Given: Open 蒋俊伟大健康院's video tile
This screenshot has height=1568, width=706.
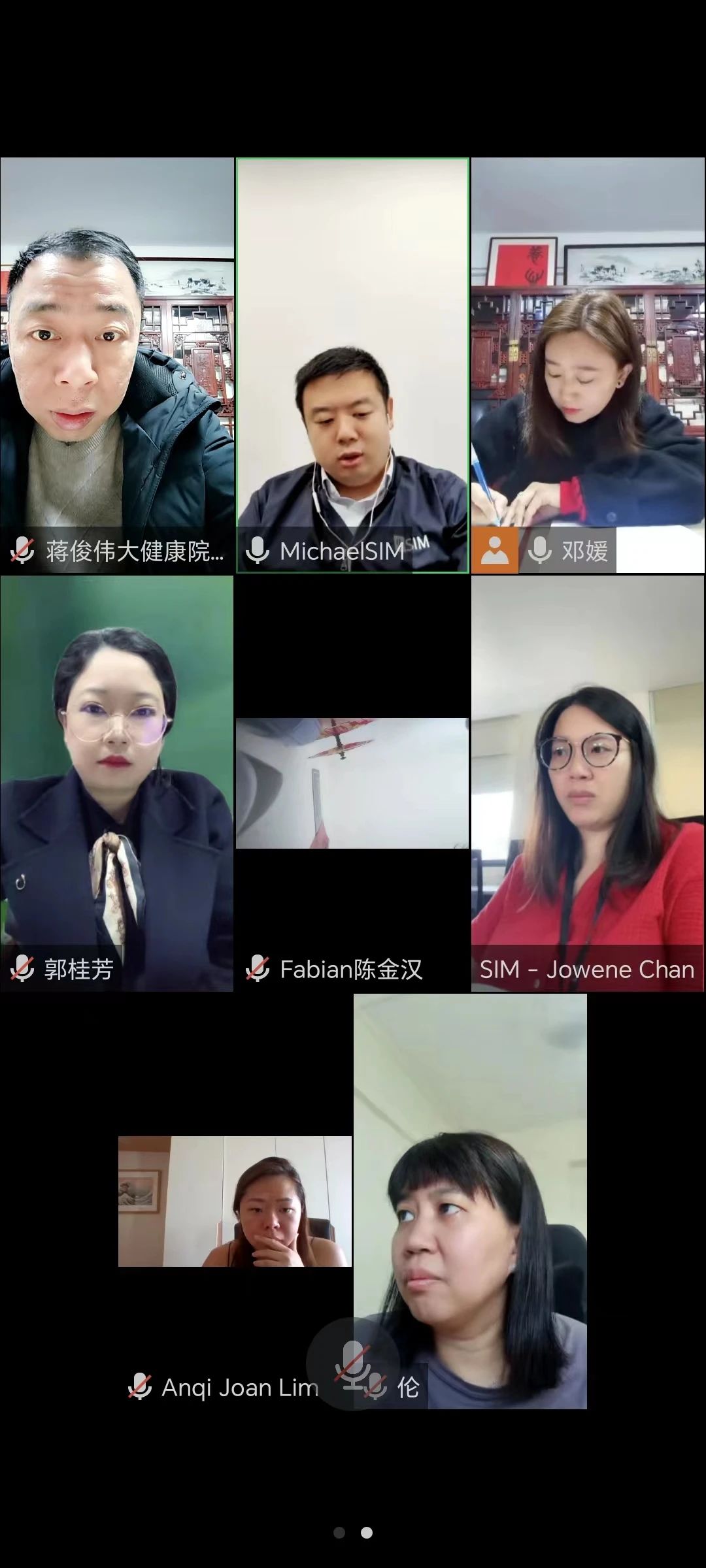Looking at the screenshot, I should point(117,366).
